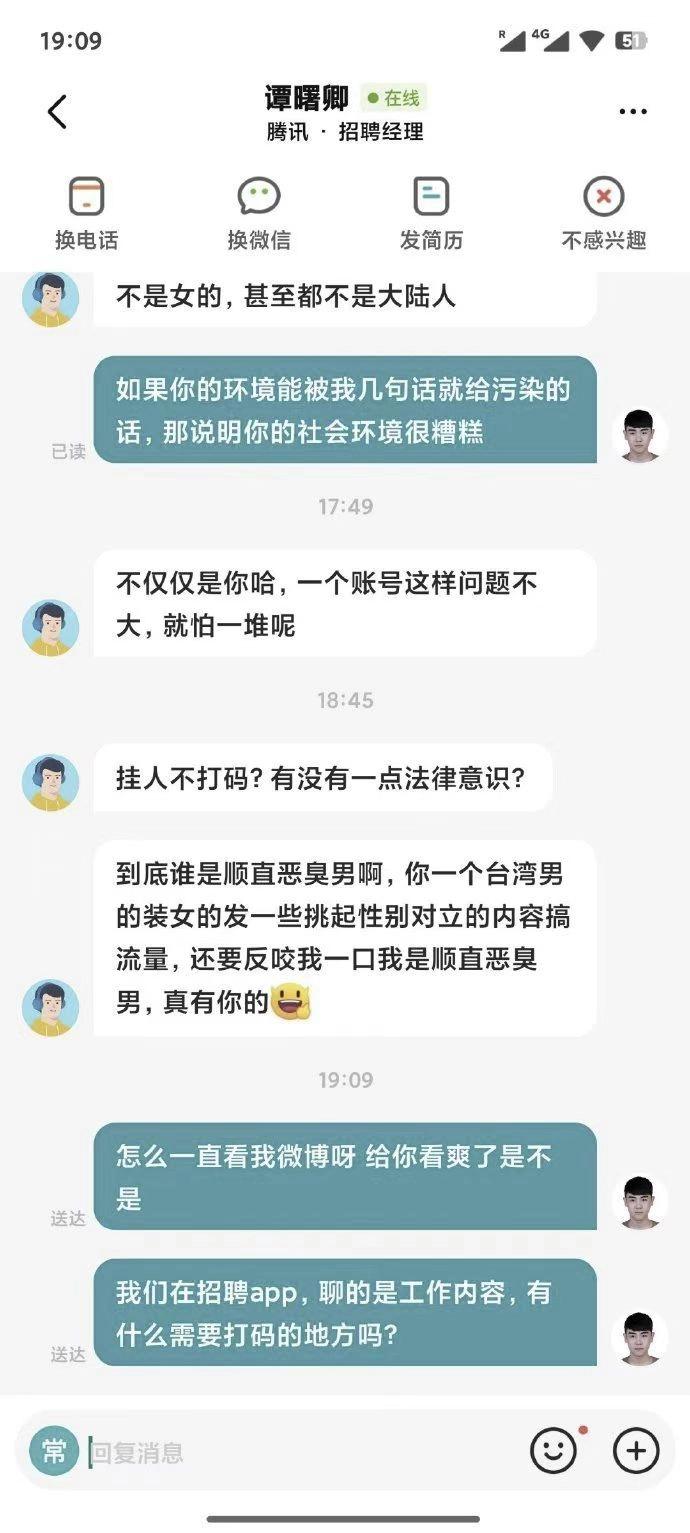The image size is (690, 1533).
Task: Tap 换微信 to exchange WeChat IDs
Action: tap(259, 213)
